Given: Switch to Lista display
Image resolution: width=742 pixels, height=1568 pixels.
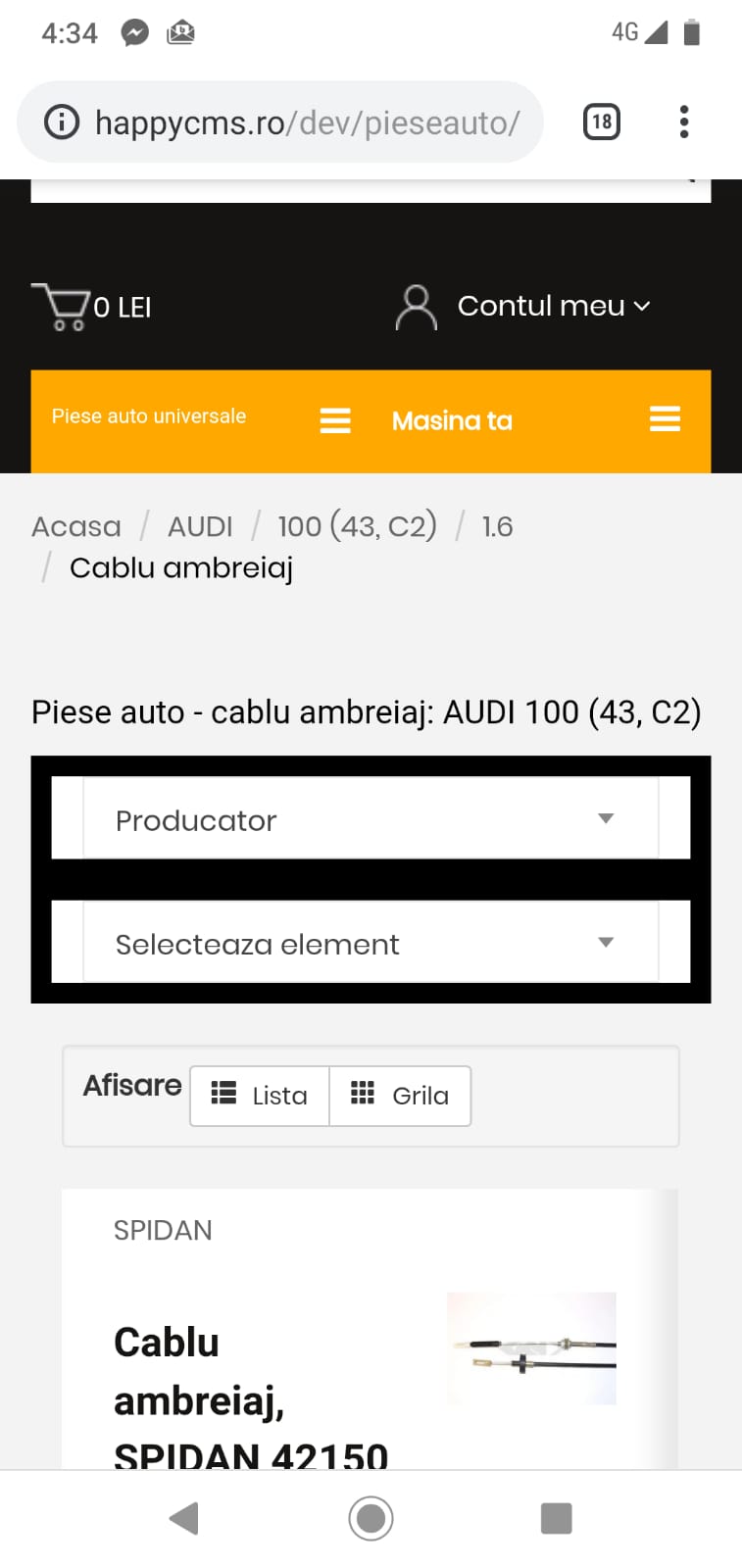Looking at the screenshot, I should (260, 1096).
